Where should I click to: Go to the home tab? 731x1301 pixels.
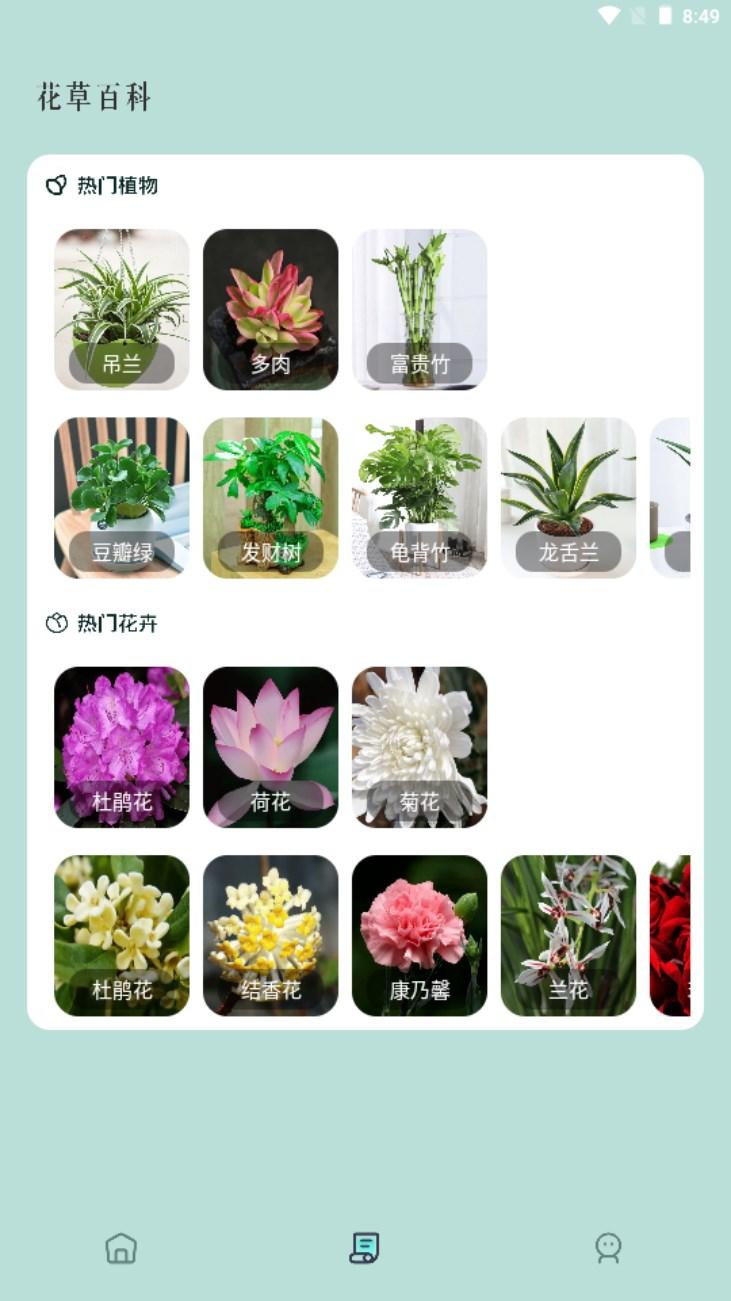[121, 1248]
